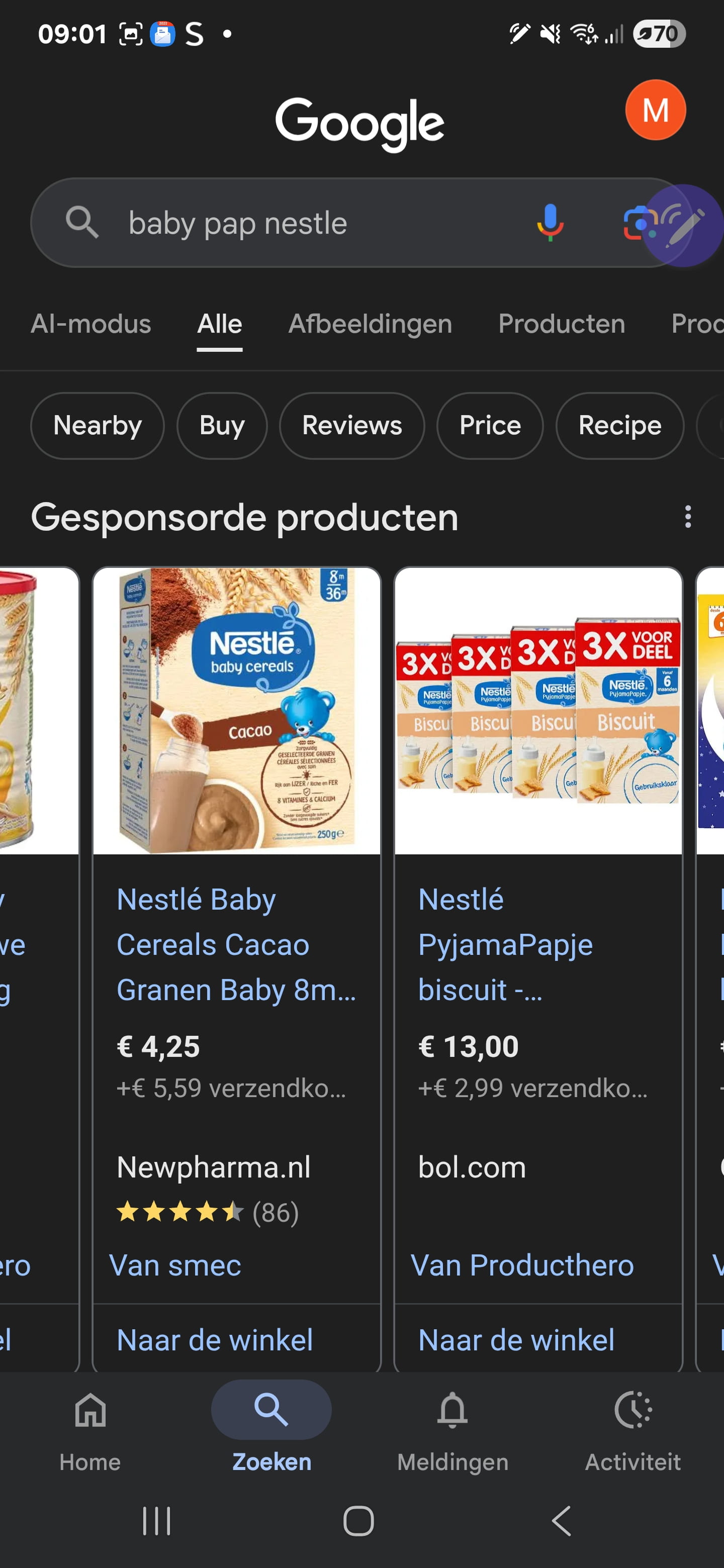Tap Naar de winkel for bol.com
724x1568 pixels.
516,1340
